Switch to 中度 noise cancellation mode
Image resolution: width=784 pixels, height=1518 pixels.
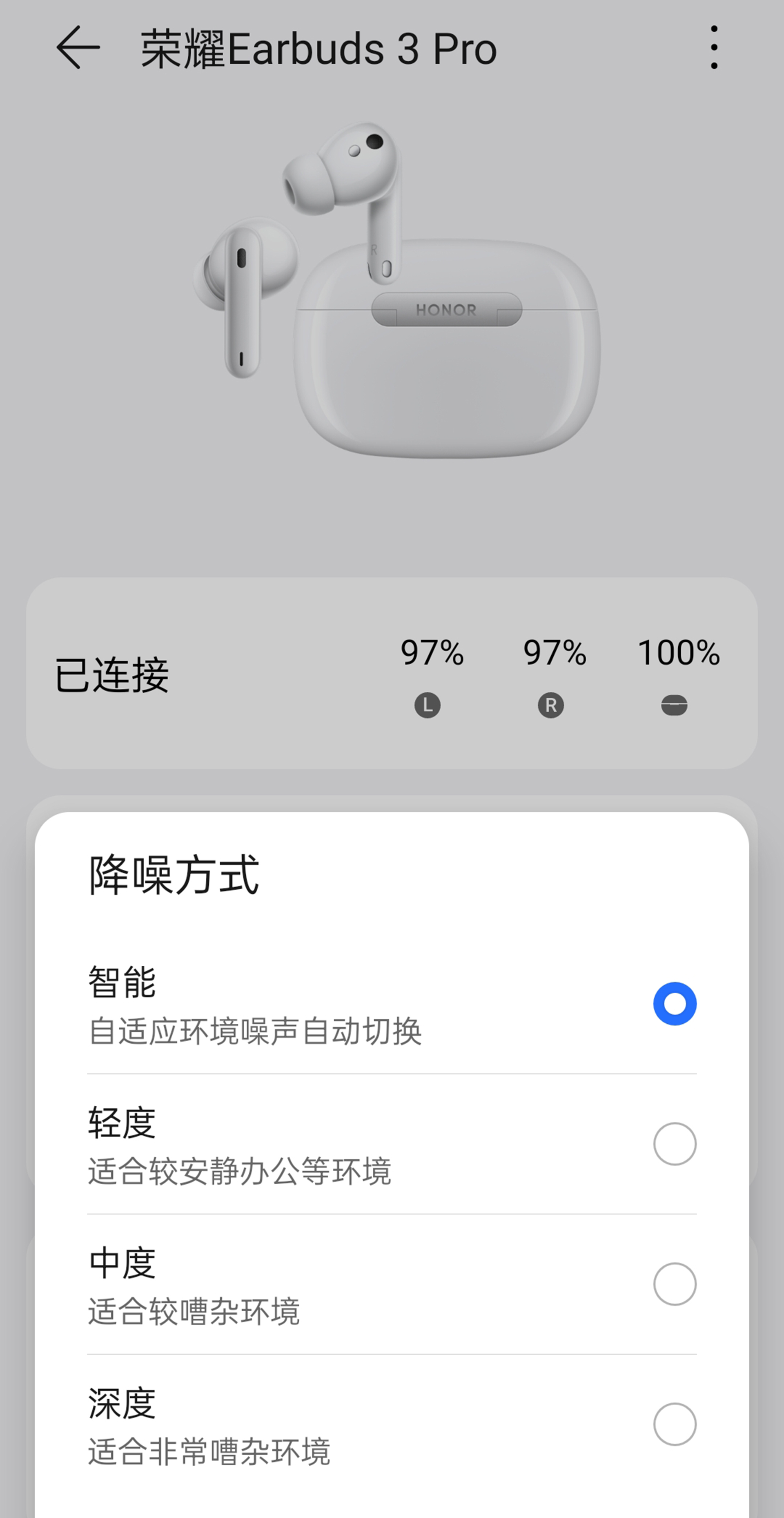pos(675,1285)
